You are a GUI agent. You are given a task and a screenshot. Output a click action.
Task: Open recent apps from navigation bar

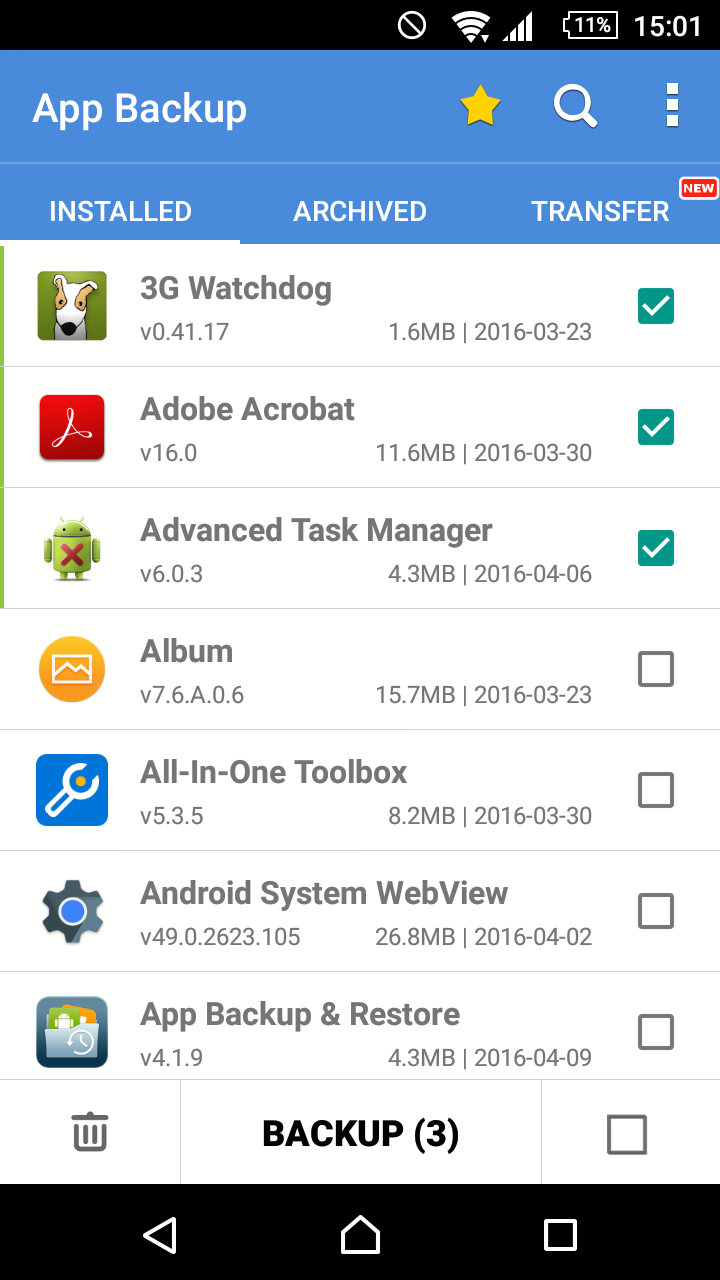pos(560,1235)
